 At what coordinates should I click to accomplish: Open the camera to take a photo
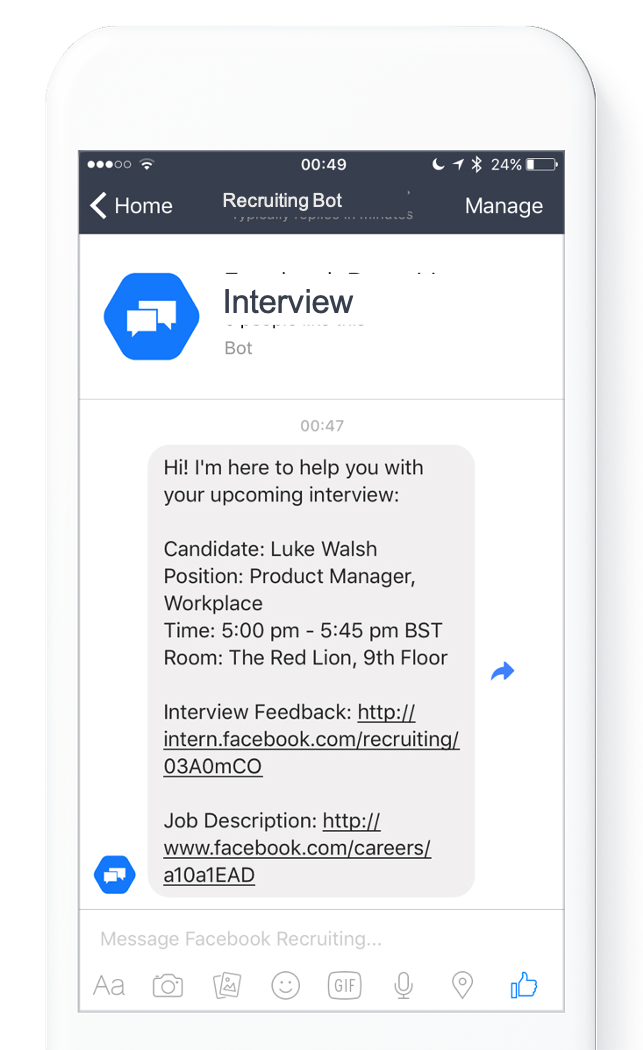click(168, 986)
